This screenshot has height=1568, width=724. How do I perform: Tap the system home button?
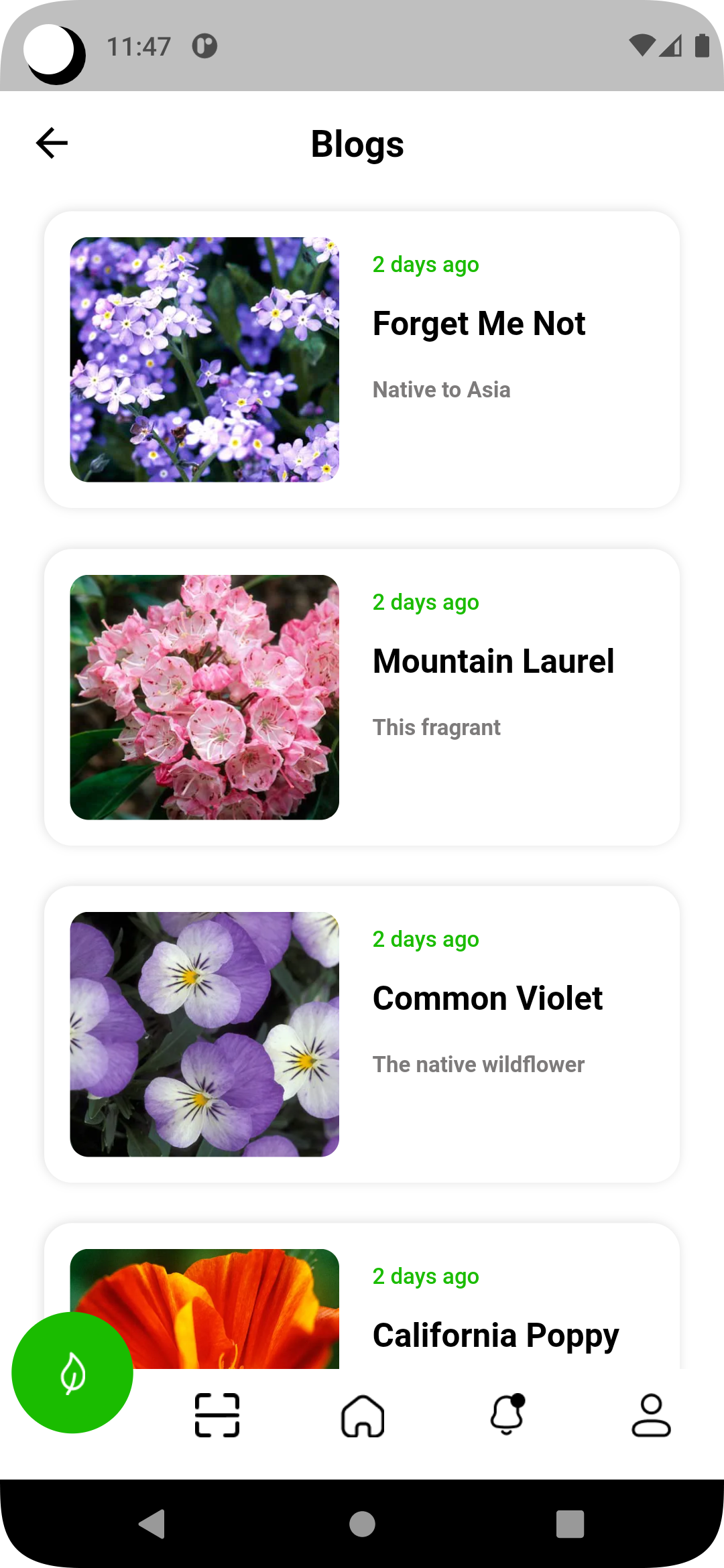[x=362, y=1524]
